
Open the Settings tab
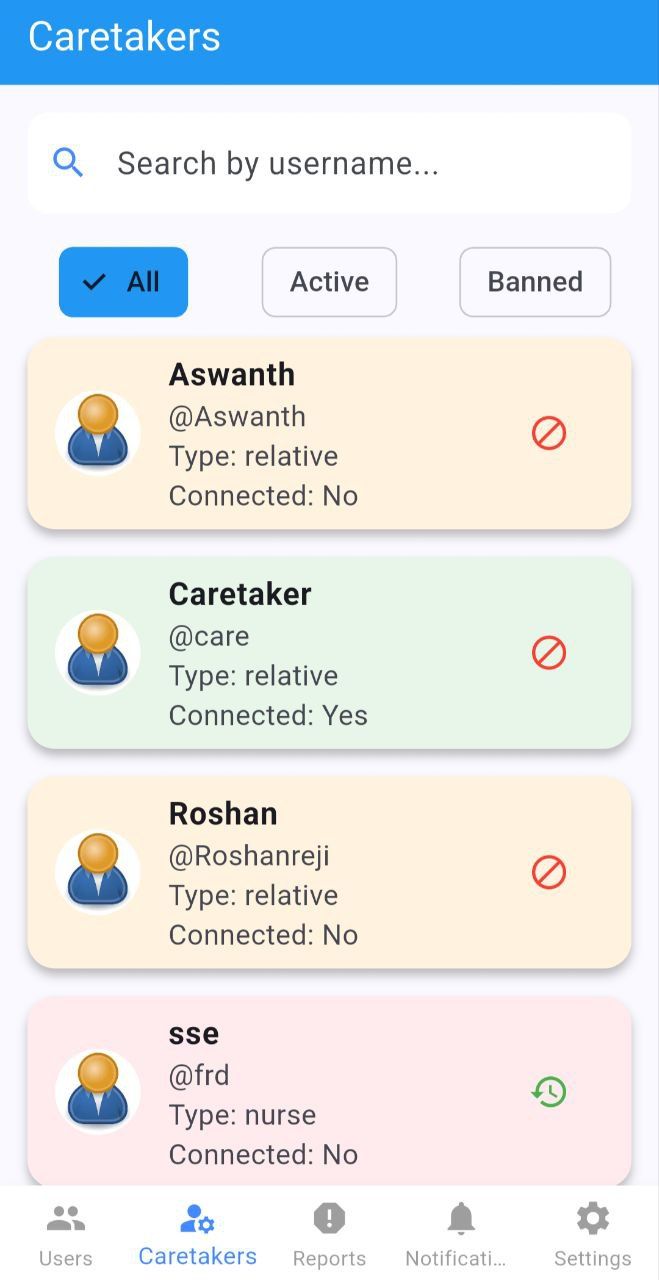(x=593, y=1235)
